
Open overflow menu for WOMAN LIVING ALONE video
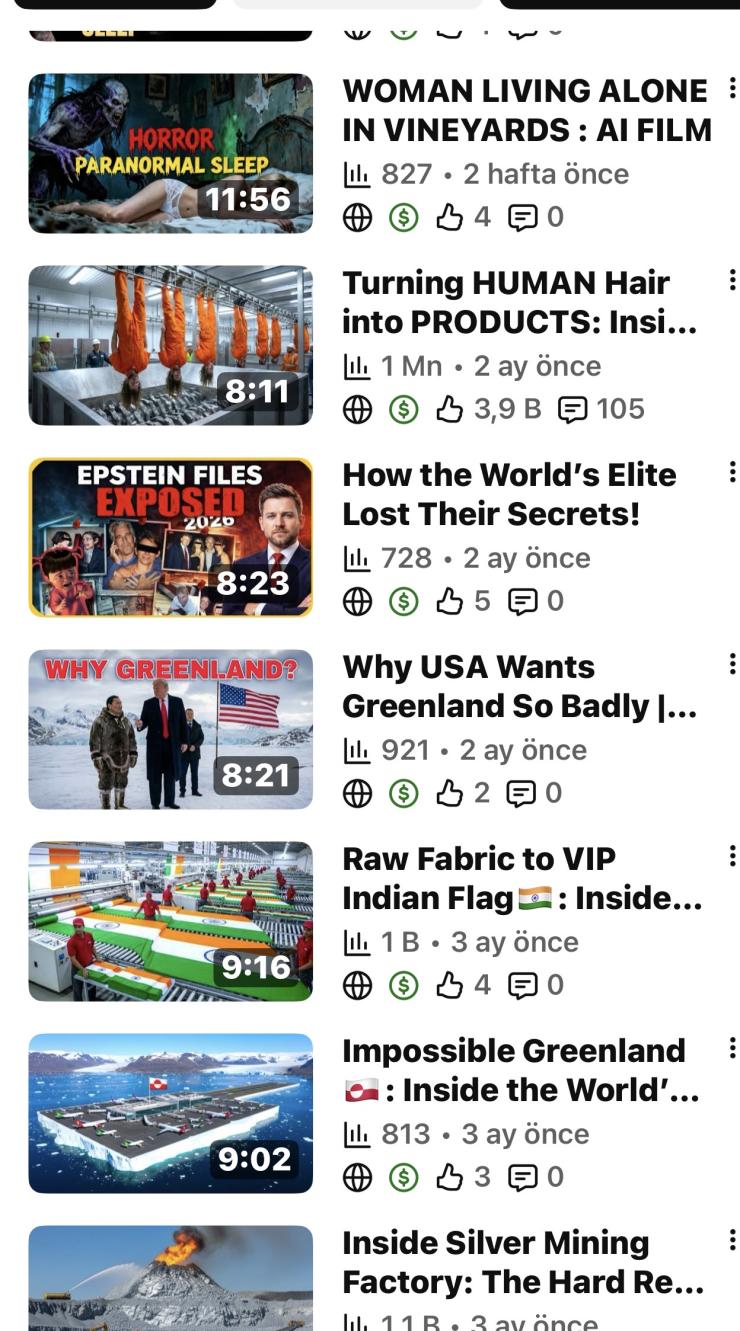point(732,89)
